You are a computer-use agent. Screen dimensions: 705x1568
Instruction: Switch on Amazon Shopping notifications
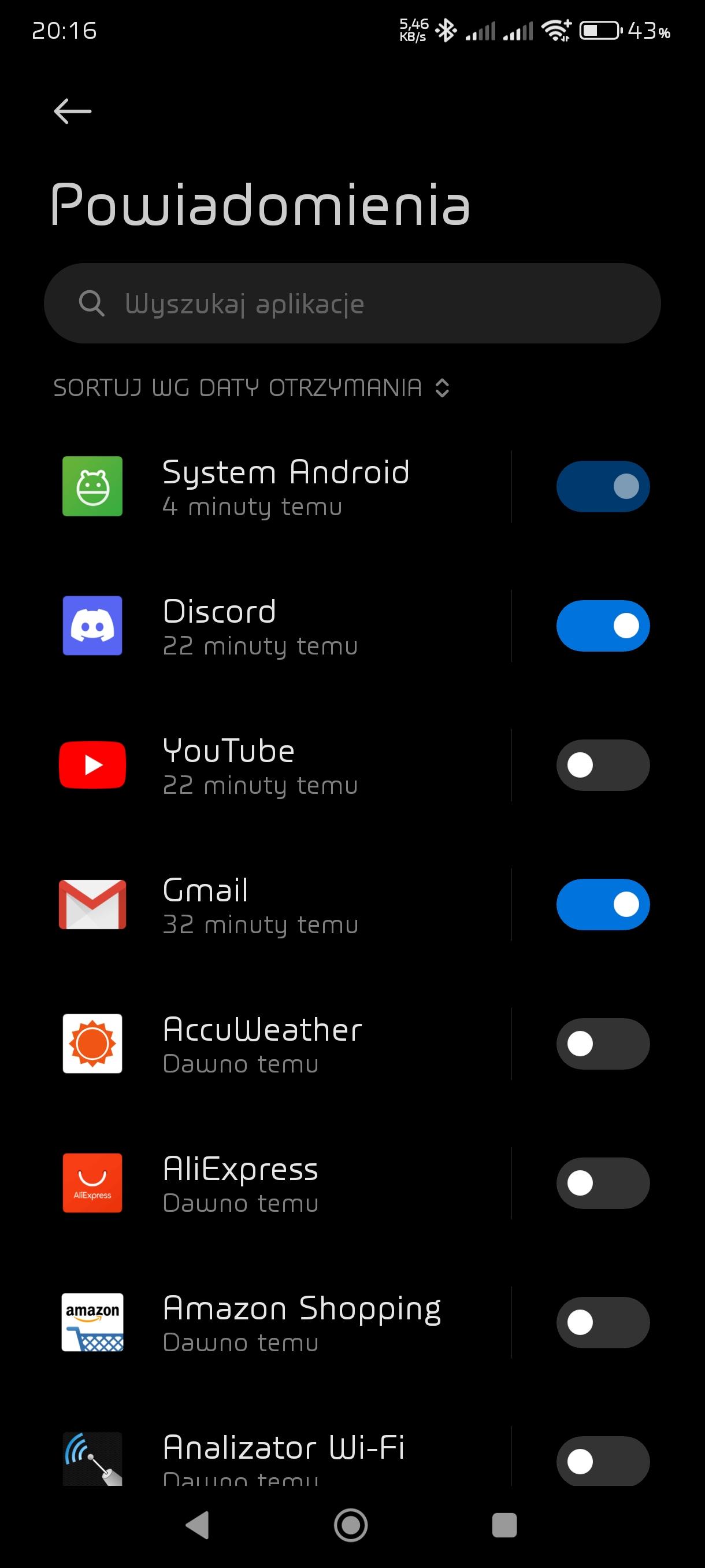click(x=602, y=1323)
